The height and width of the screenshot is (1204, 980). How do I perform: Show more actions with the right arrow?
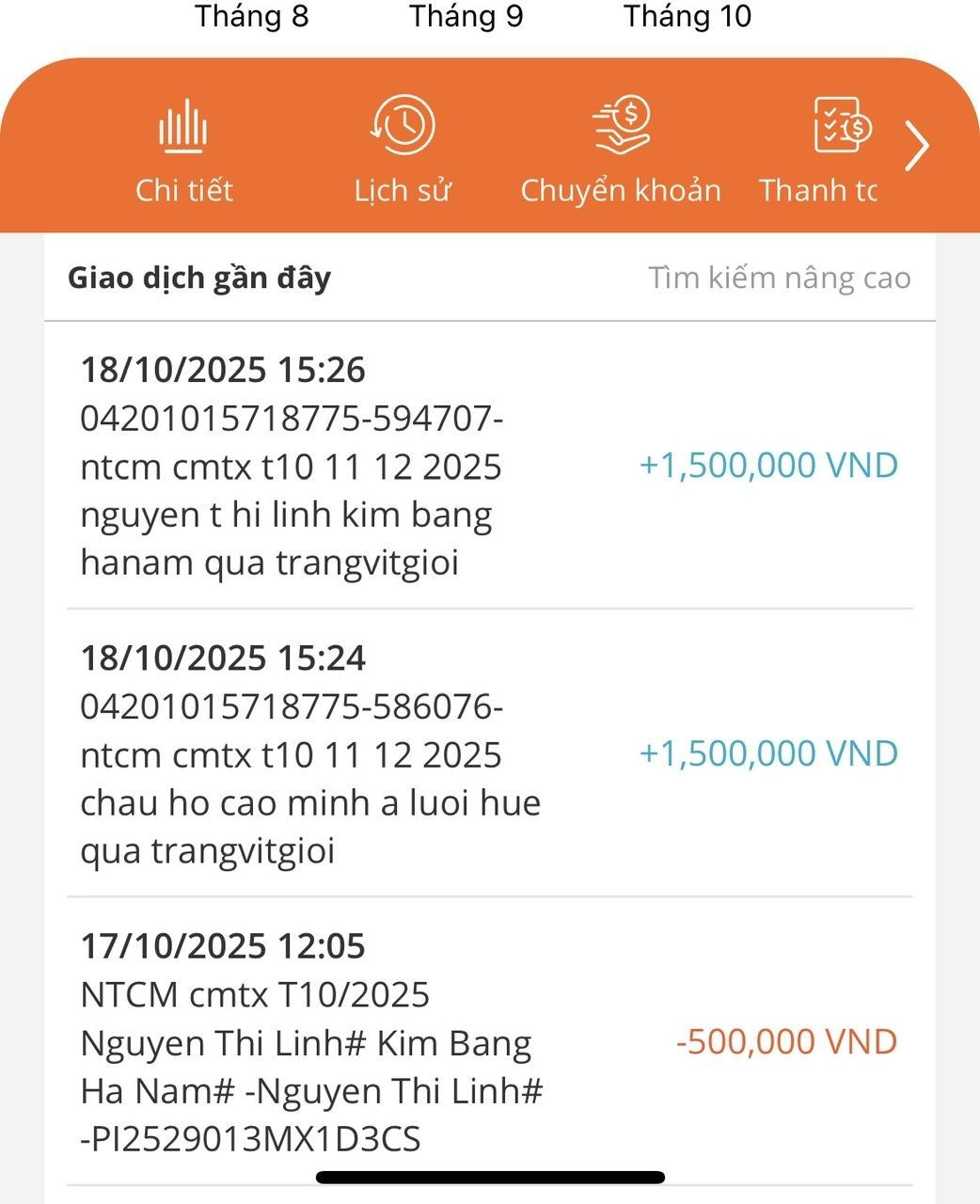[917, 147]
